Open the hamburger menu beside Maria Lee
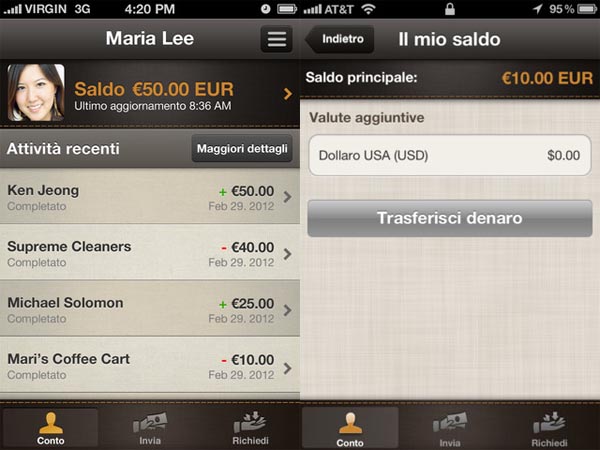This screenshot has width=600, height=450. coord(277,40)
